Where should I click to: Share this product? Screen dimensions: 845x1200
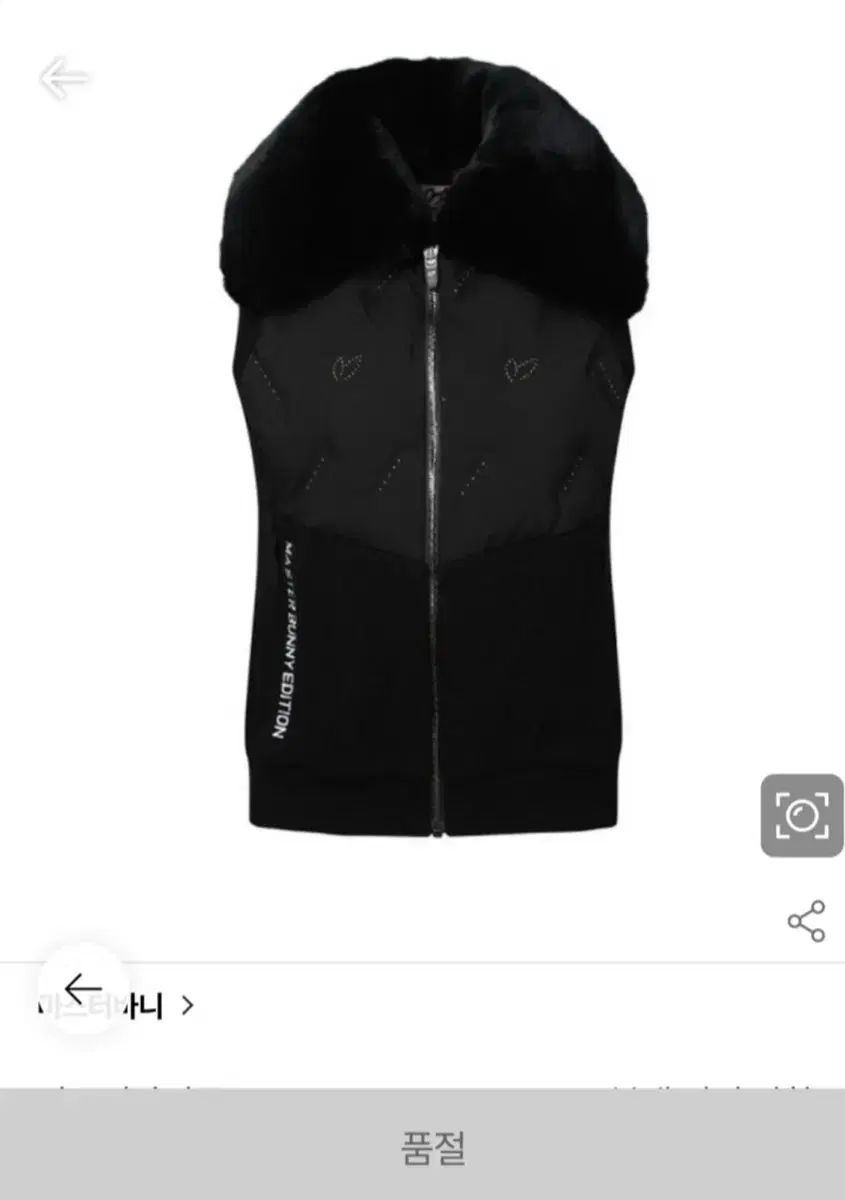coord(806,921)
